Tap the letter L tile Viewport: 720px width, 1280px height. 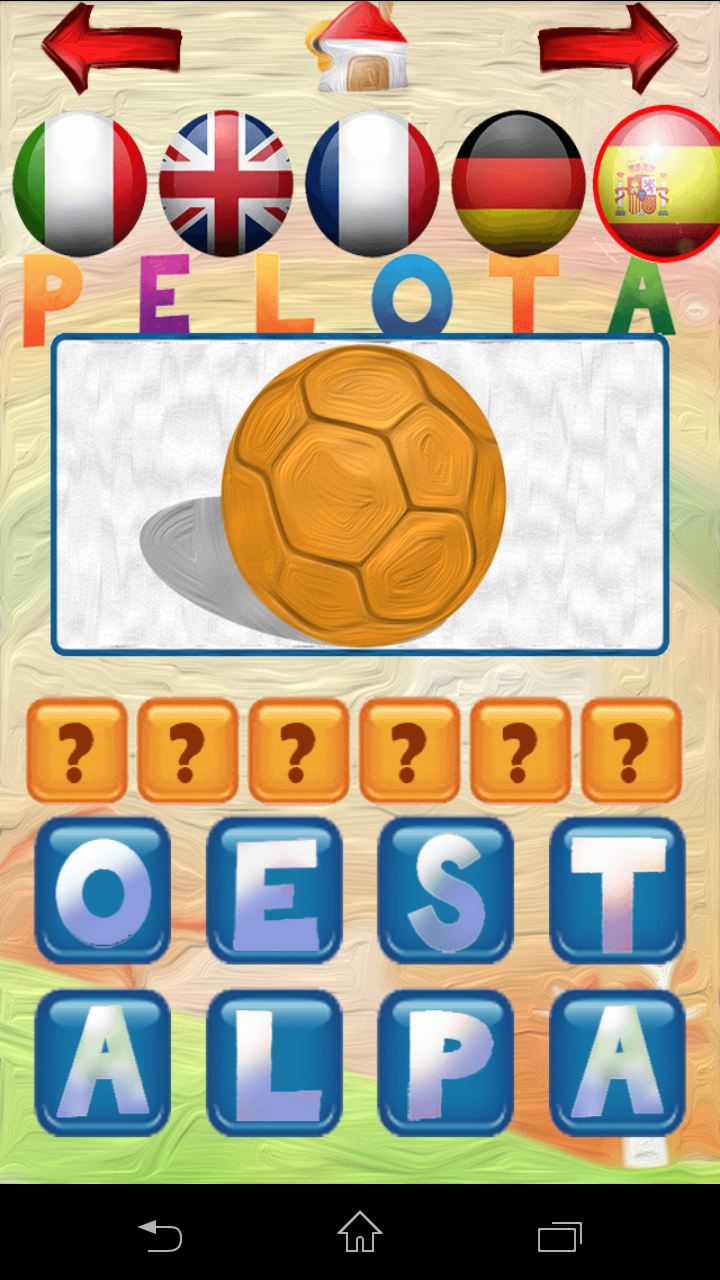pyautogui.click(x=274, y=1063)
